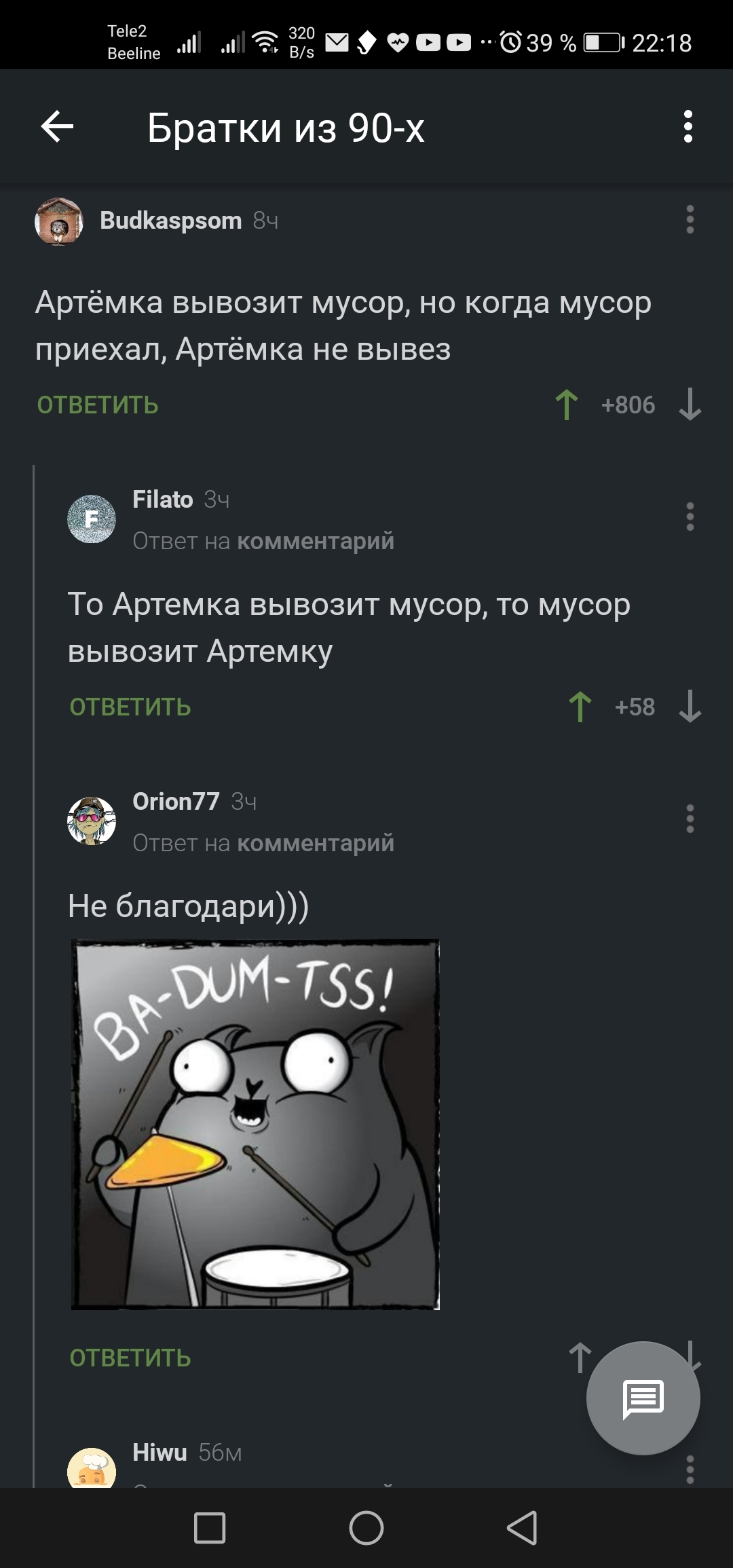The image size is (733, 1568).
Task: Reply to Budkaspsom's comment
Action: (98, 405)
